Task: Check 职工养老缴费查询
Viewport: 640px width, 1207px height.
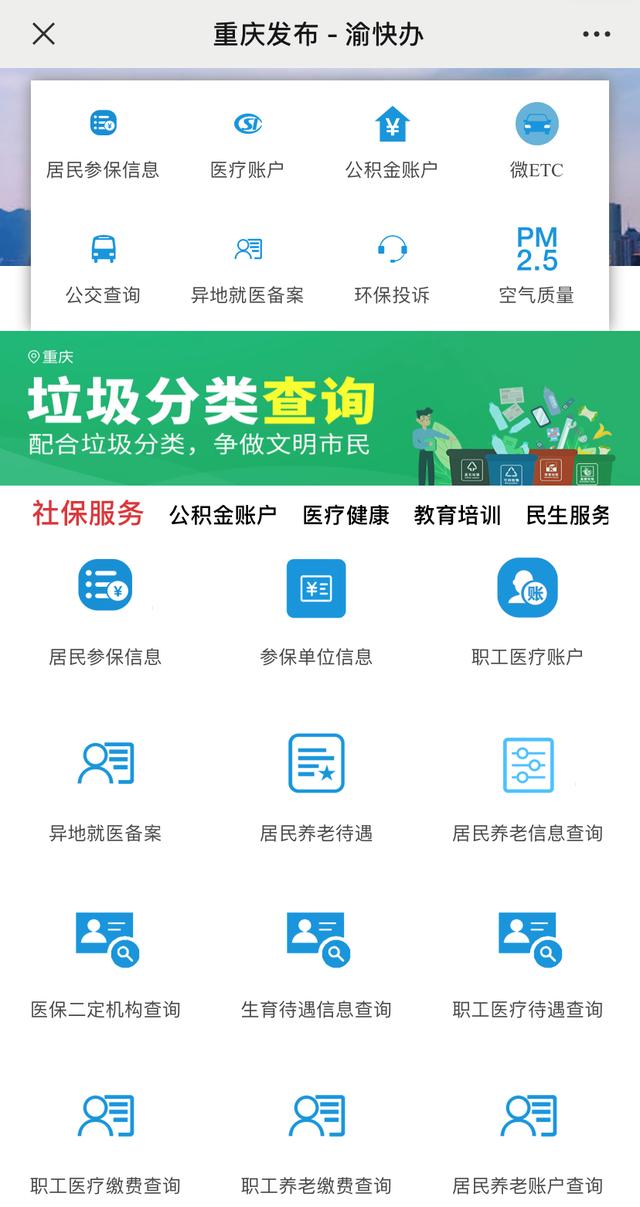Action: click(x=316, y=1139)
